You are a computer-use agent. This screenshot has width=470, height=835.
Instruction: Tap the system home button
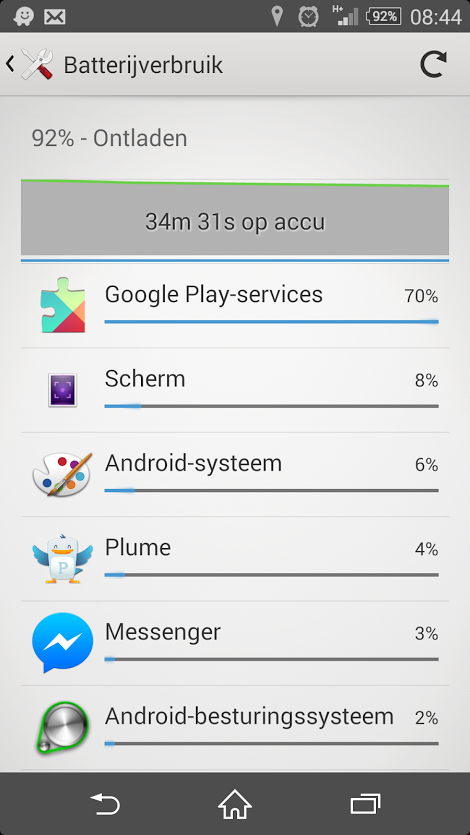click(235, 804)
